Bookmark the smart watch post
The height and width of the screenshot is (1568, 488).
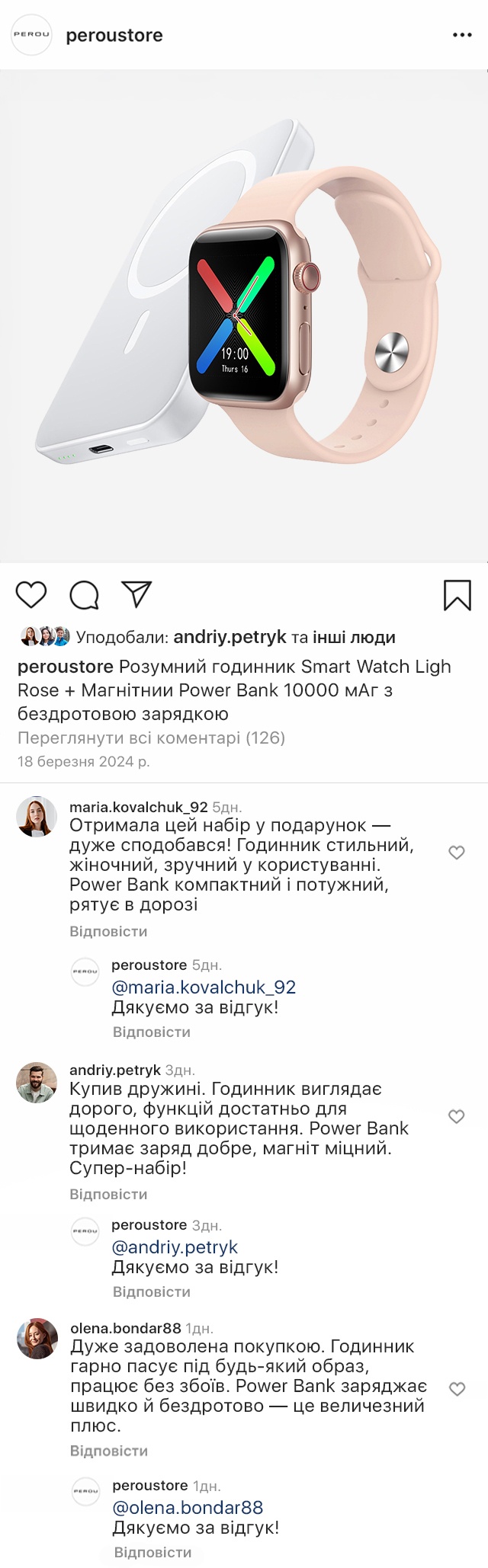(457, 595)
